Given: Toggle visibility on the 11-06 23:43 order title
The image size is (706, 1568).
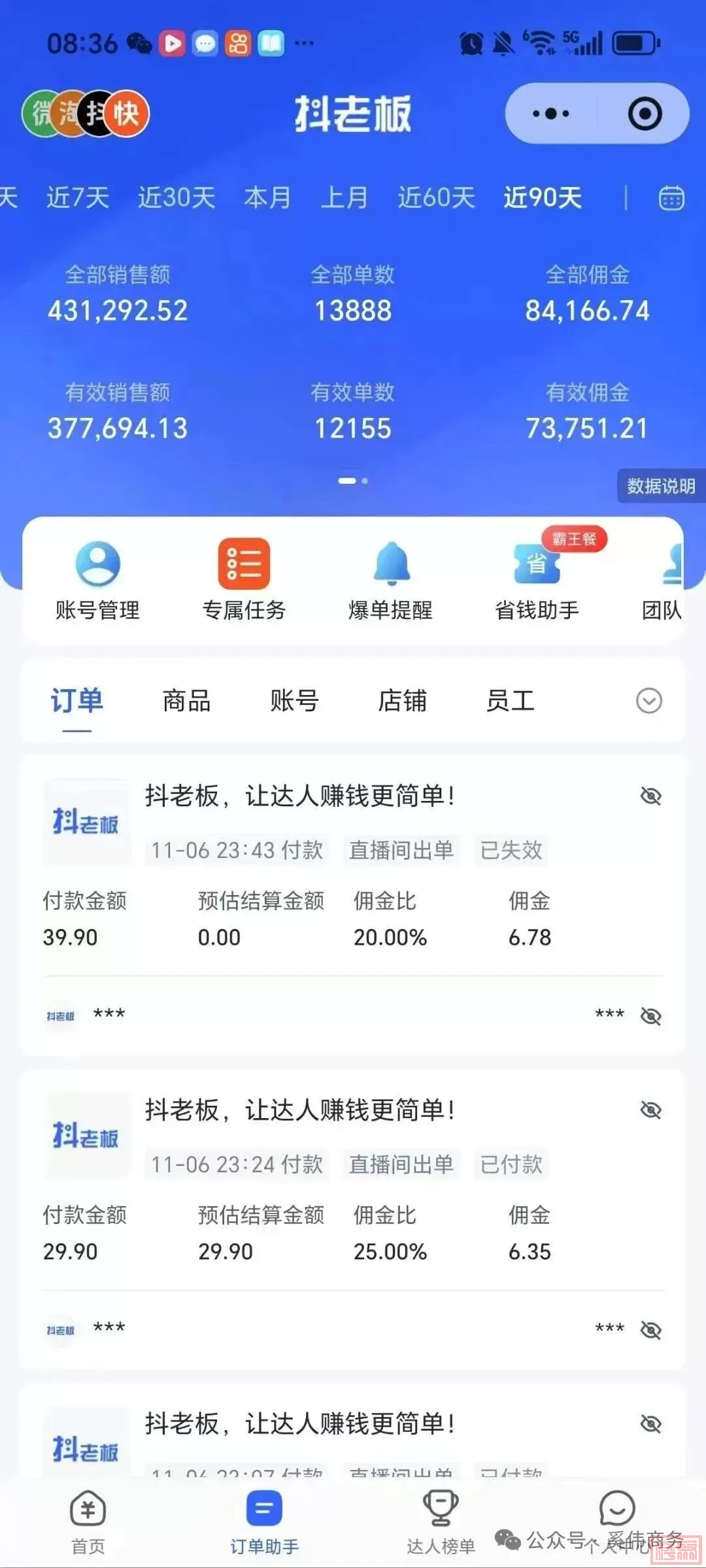Looking at the screenshot, I should (x=650, y=796).
